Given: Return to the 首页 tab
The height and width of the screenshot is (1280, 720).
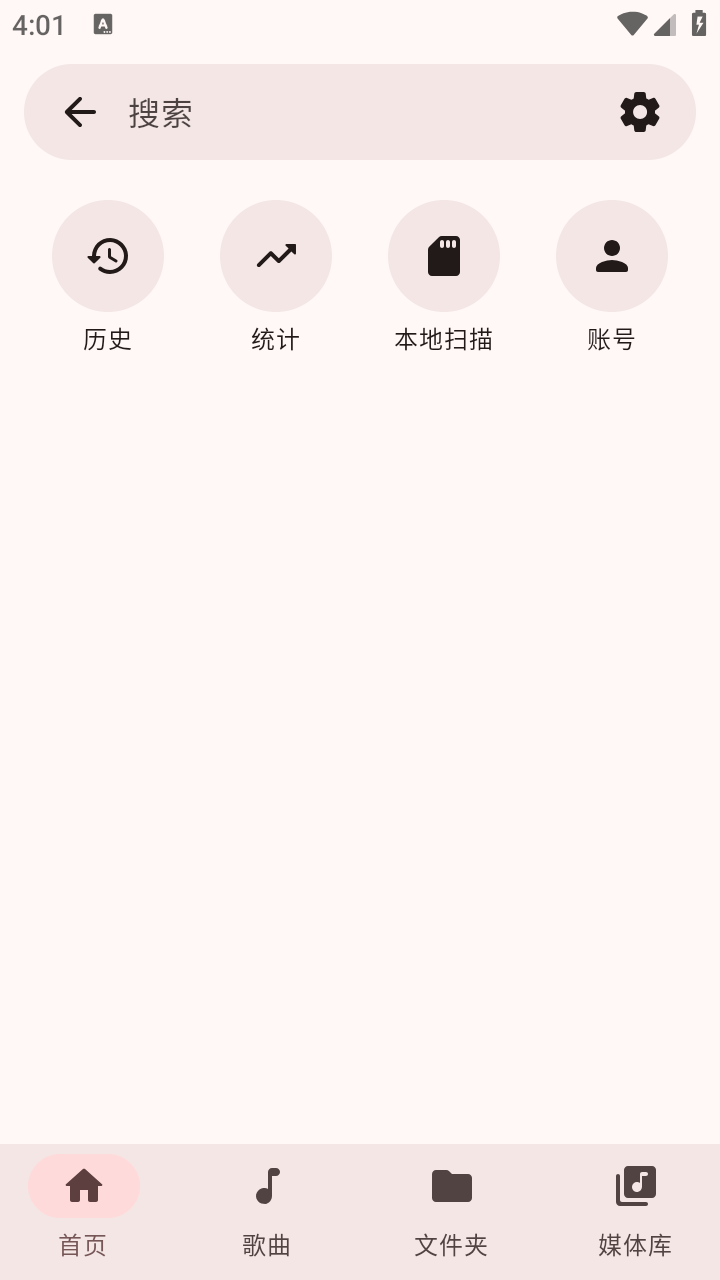Looking at the screenshot, I should [x=83, y=1210].
